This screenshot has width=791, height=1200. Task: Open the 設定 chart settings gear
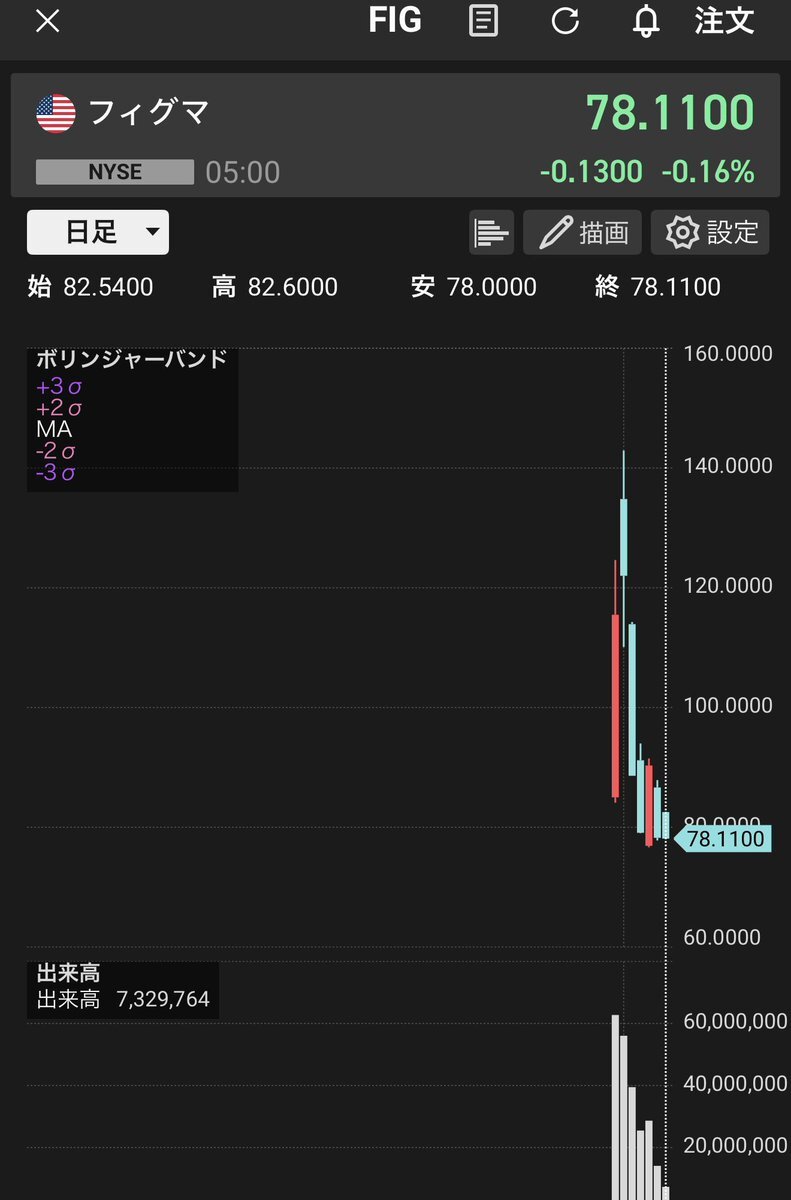(x=710, y=232)
